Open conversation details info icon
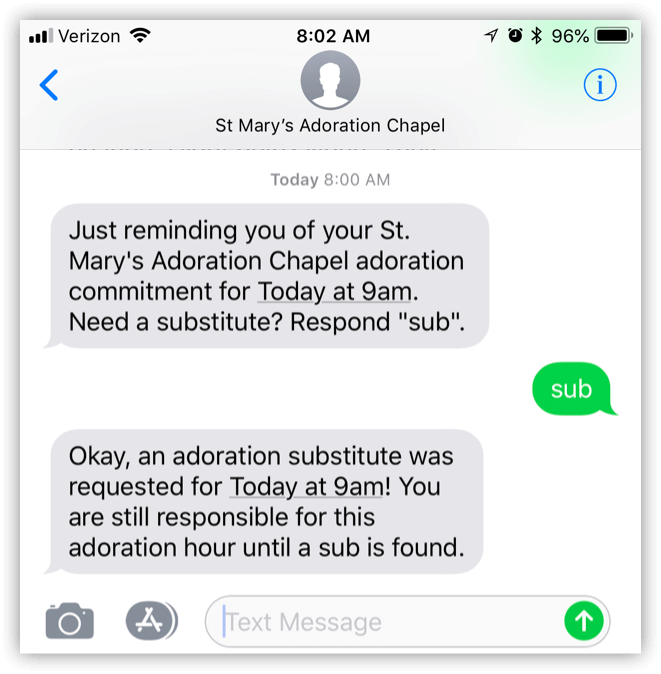This screenshot has height=674, width=661. pyautogui.click(x=600, y=86)
